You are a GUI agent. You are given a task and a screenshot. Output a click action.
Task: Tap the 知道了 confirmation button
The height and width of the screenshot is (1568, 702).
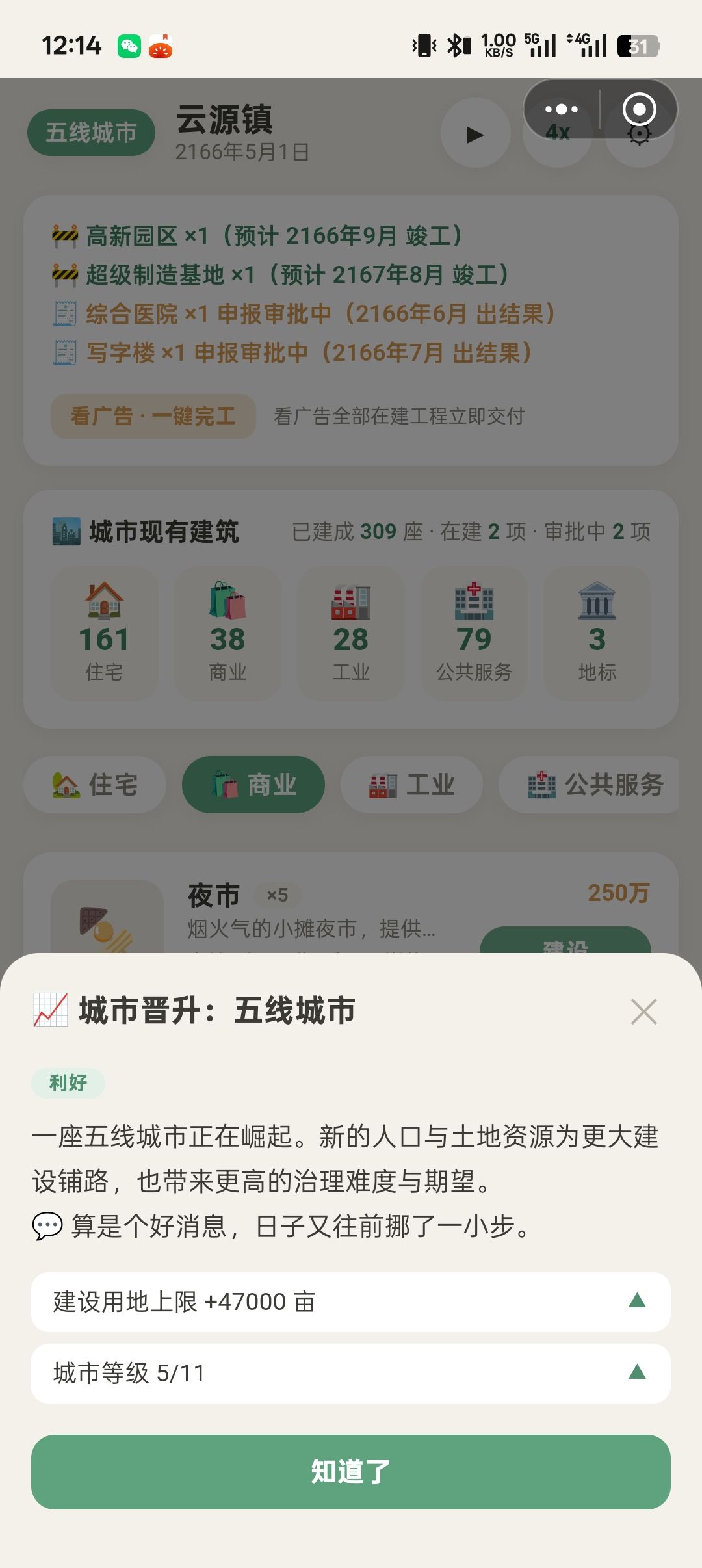click(x=351, y=1472)
